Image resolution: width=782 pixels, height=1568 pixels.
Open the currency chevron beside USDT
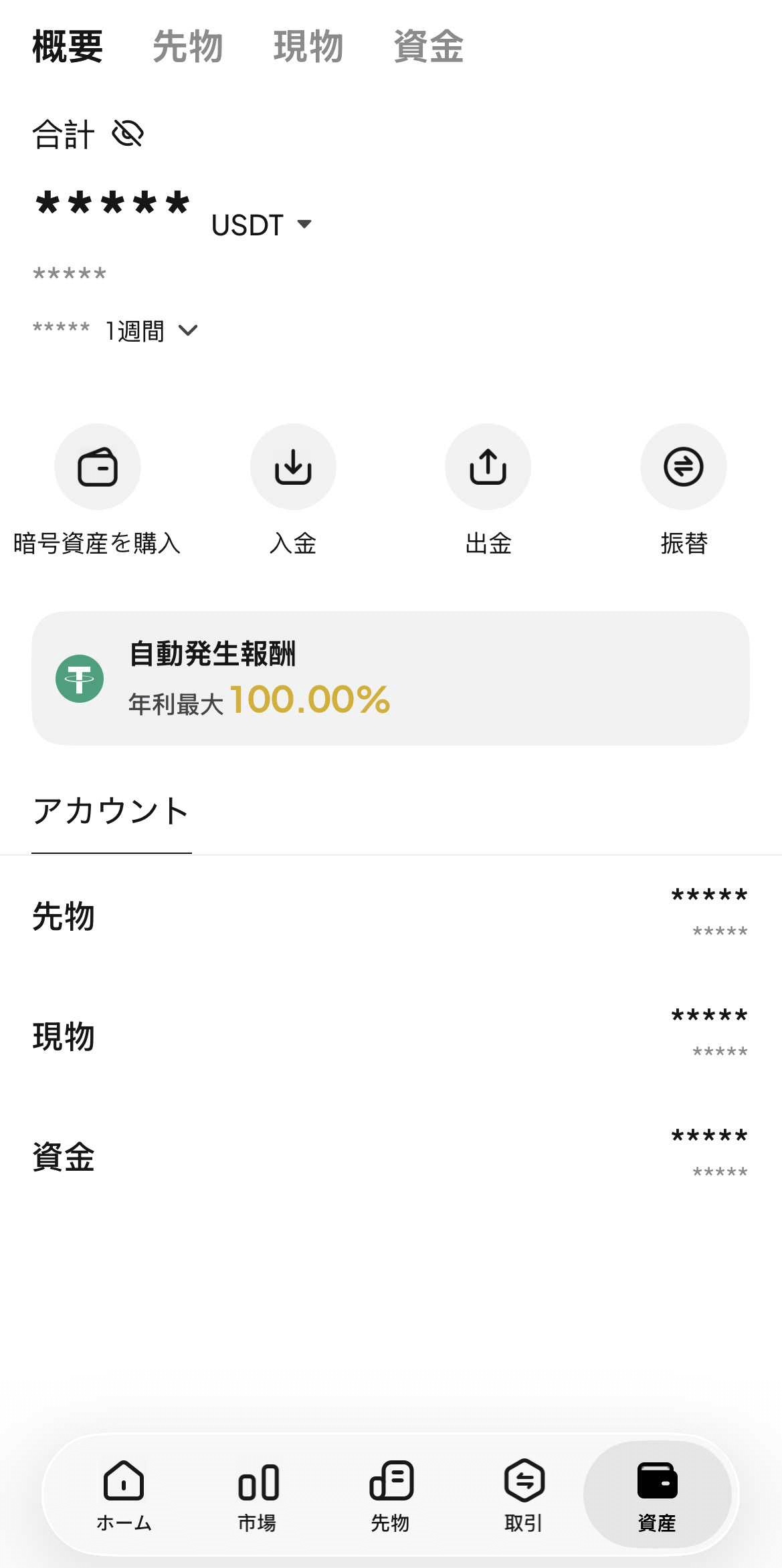click(x=306, y=225)
